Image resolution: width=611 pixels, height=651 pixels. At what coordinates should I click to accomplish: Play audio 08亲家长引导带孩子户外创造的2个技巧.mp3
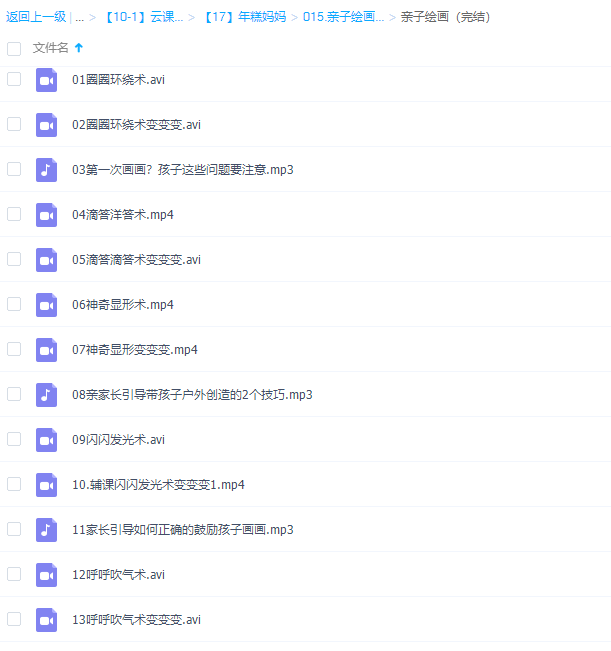[x=192, y=395]
